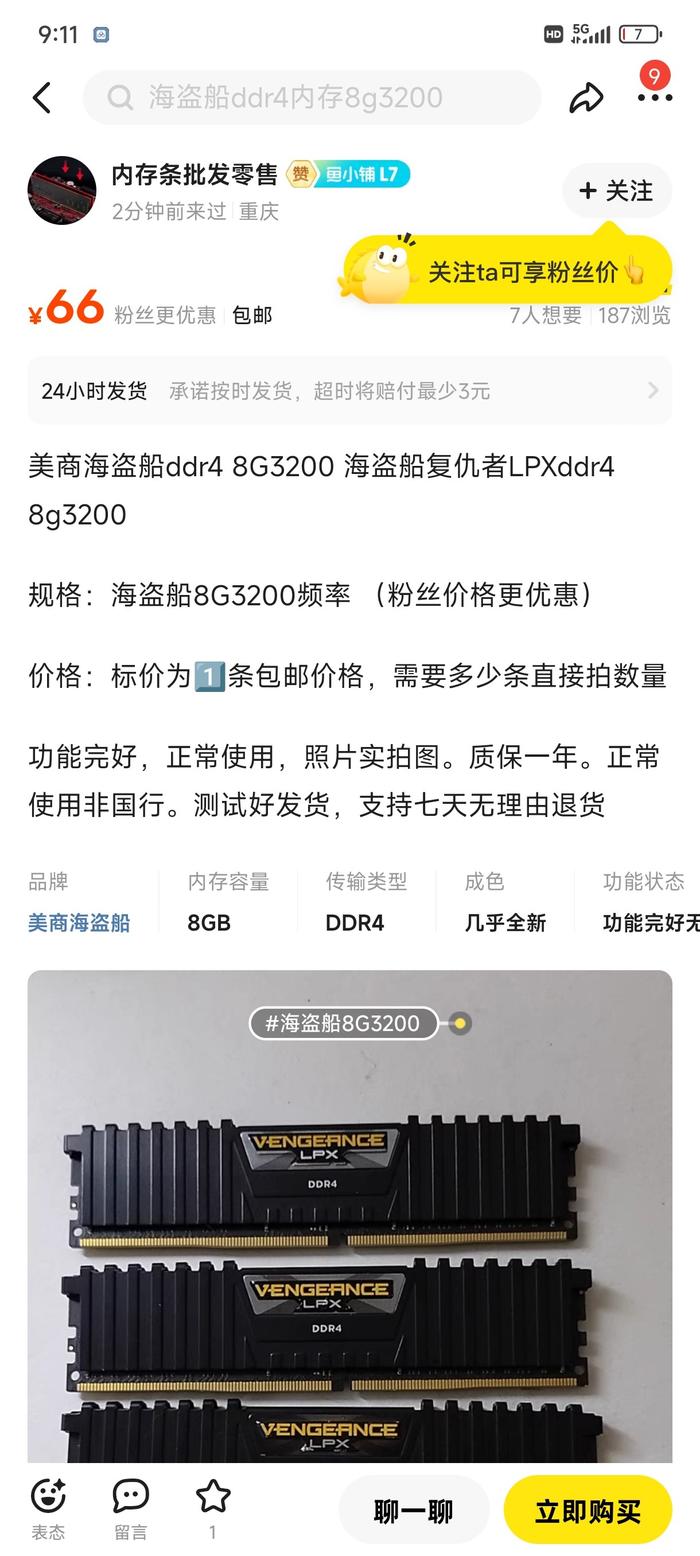
Task: Share this listing
Action: click(x=586, y=98)
